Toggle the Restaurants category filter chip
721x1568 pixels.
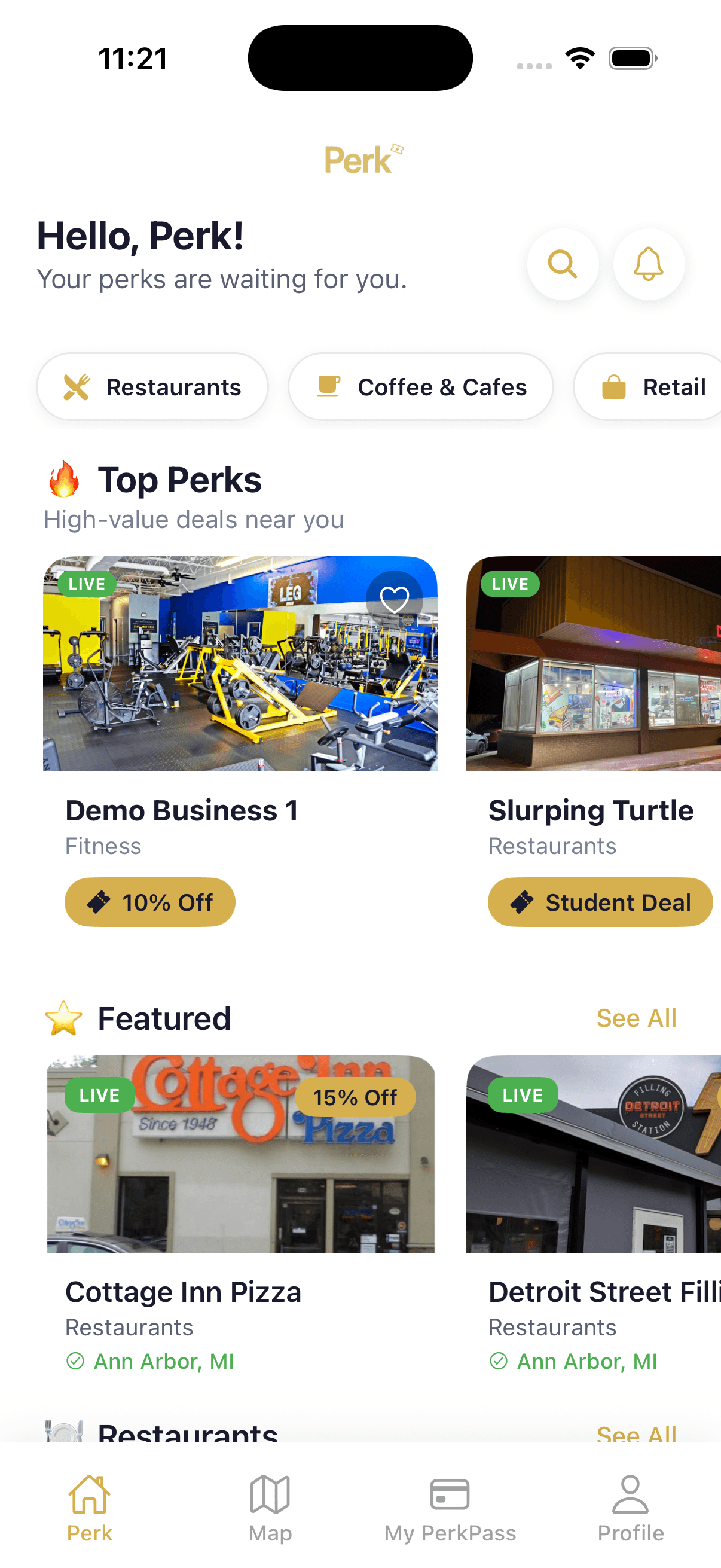pos(152,386)
